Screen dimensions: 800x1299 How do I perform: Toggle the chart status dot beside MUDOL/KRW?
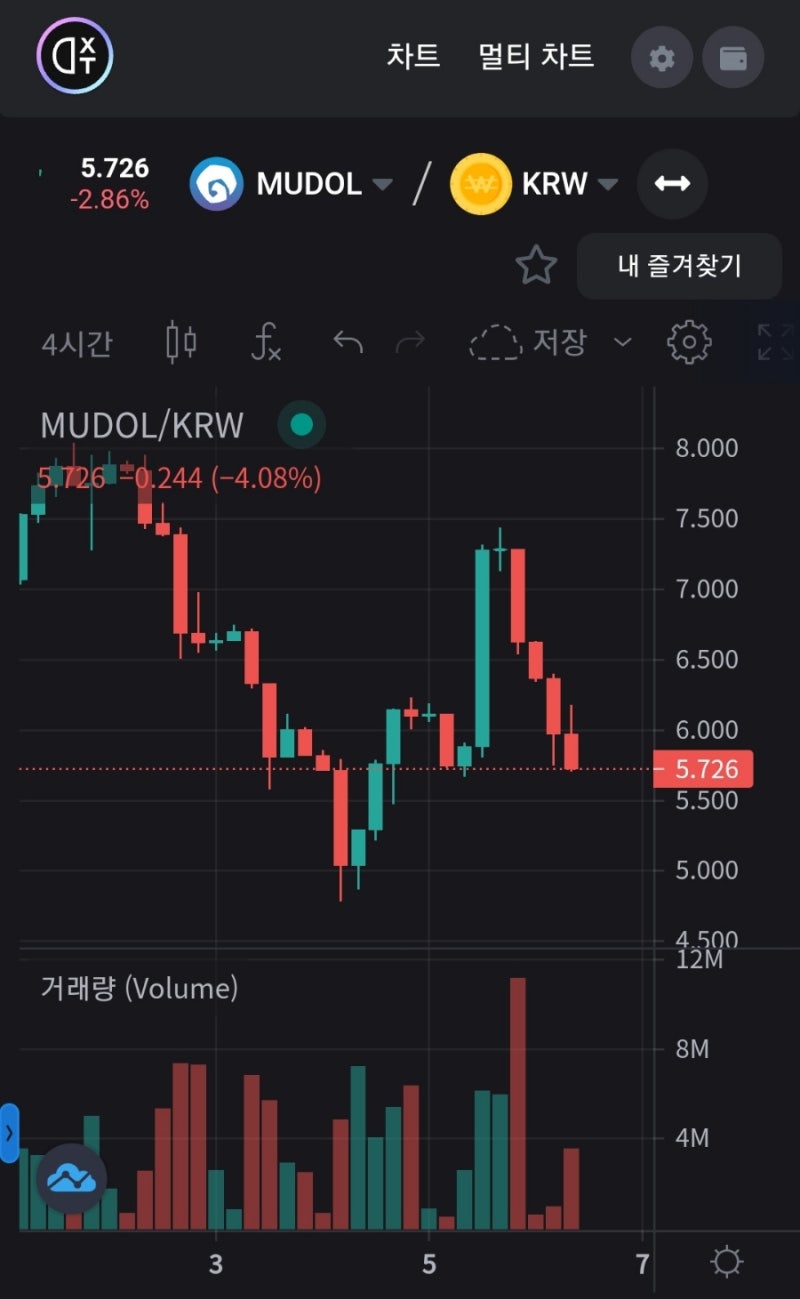tap(302, 425)
